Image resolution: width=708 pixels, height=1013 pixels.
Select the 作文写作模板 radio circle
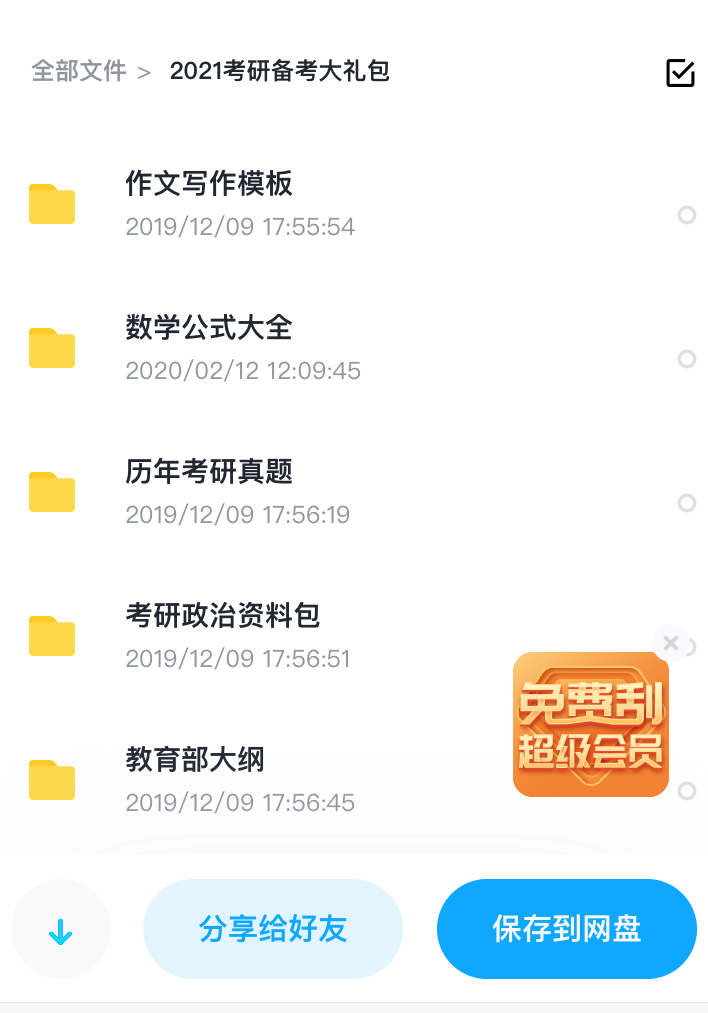687,215
